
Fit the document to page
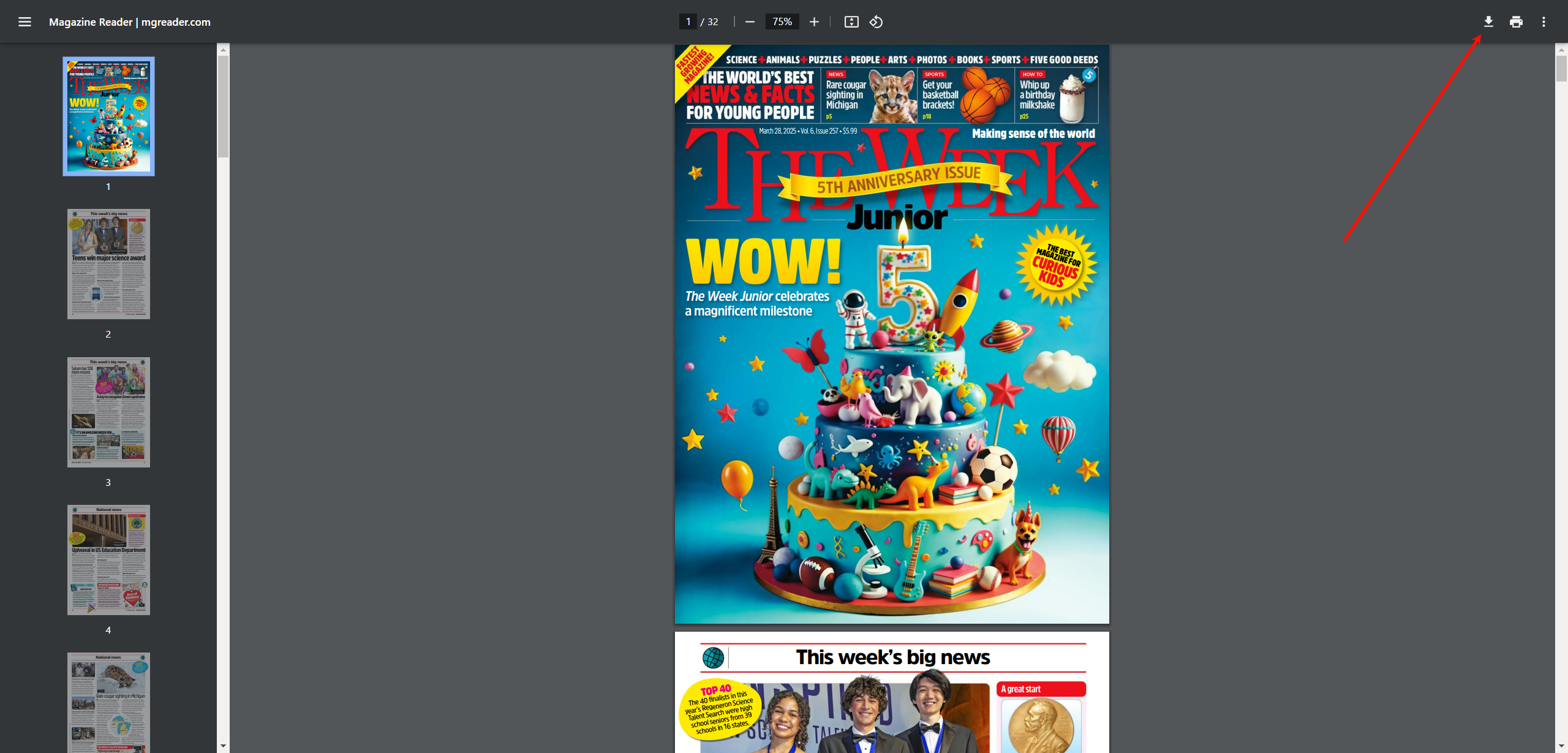tap(851, 22)
